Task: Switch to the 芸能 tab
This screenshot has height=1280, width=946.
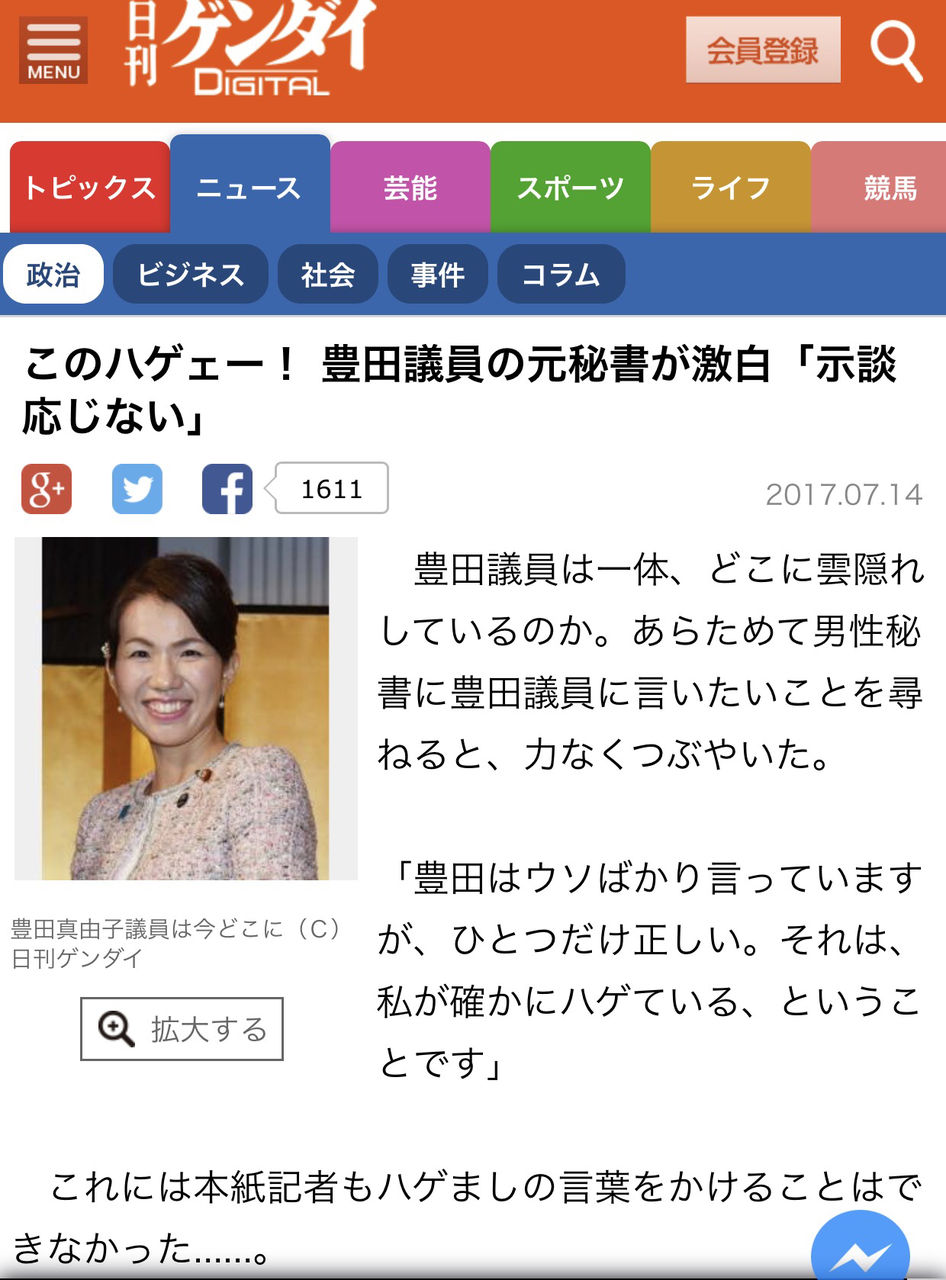Action: click(410, 186)
